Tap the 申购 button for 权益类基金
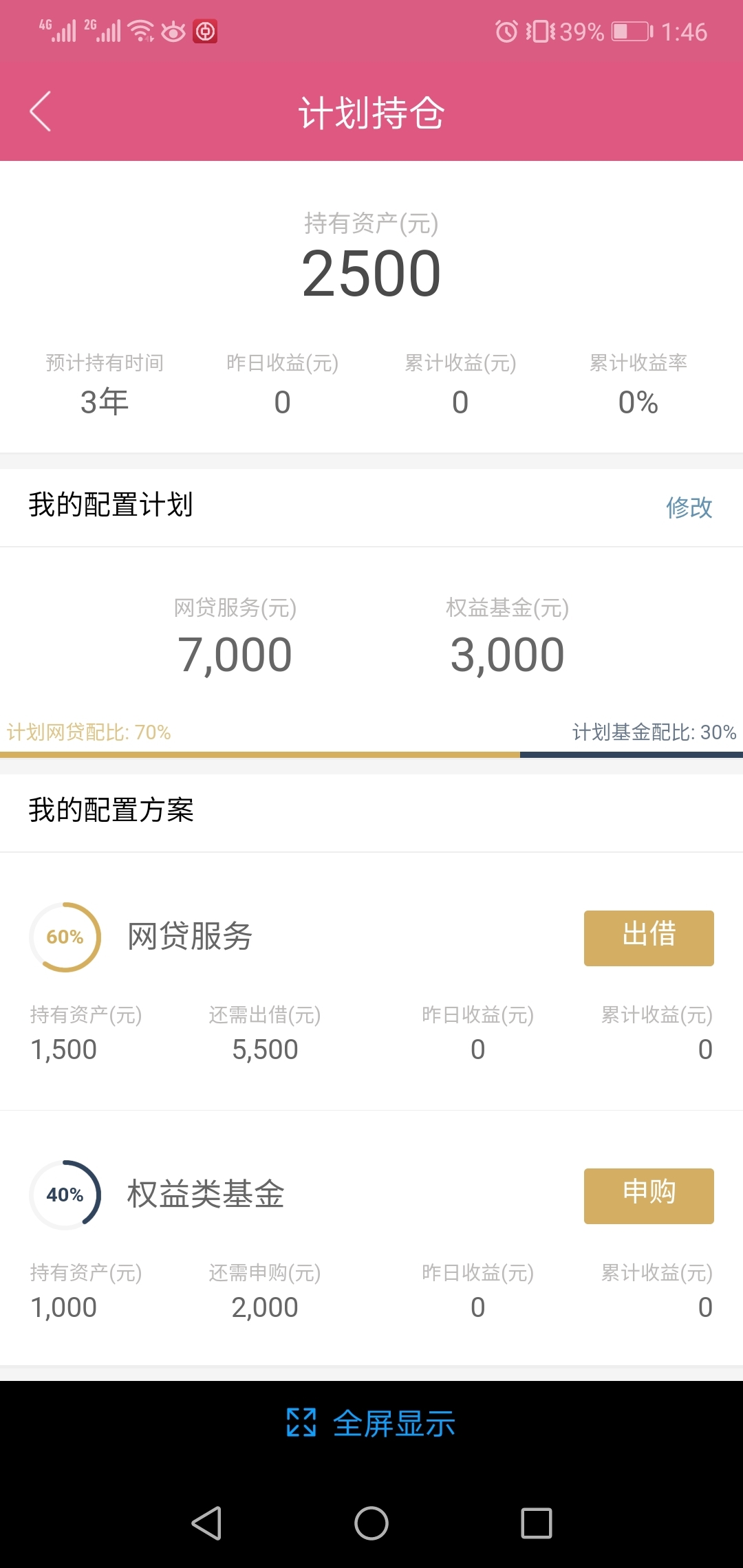The width and height of the screenshot is (743, 1568). point(649,1196)
